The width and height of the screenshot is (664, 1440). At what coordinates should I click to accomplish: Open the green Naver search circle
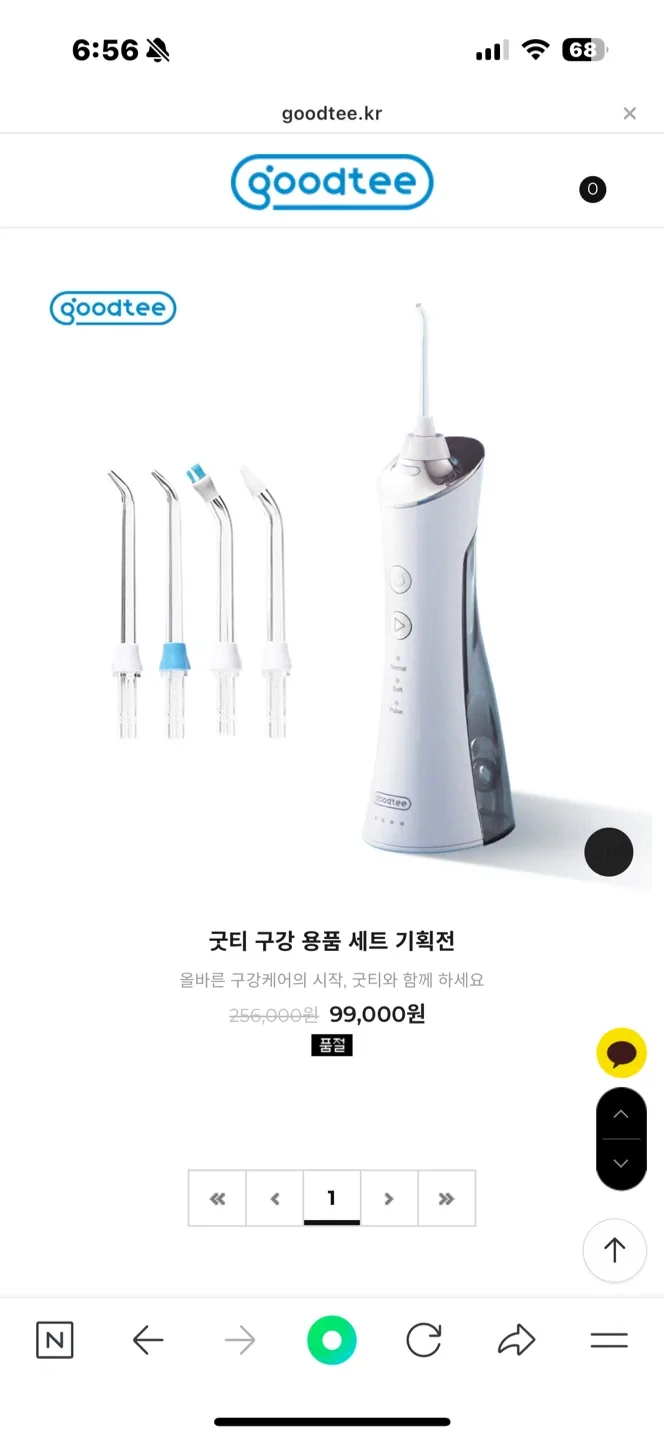(x=331, y=1341)
